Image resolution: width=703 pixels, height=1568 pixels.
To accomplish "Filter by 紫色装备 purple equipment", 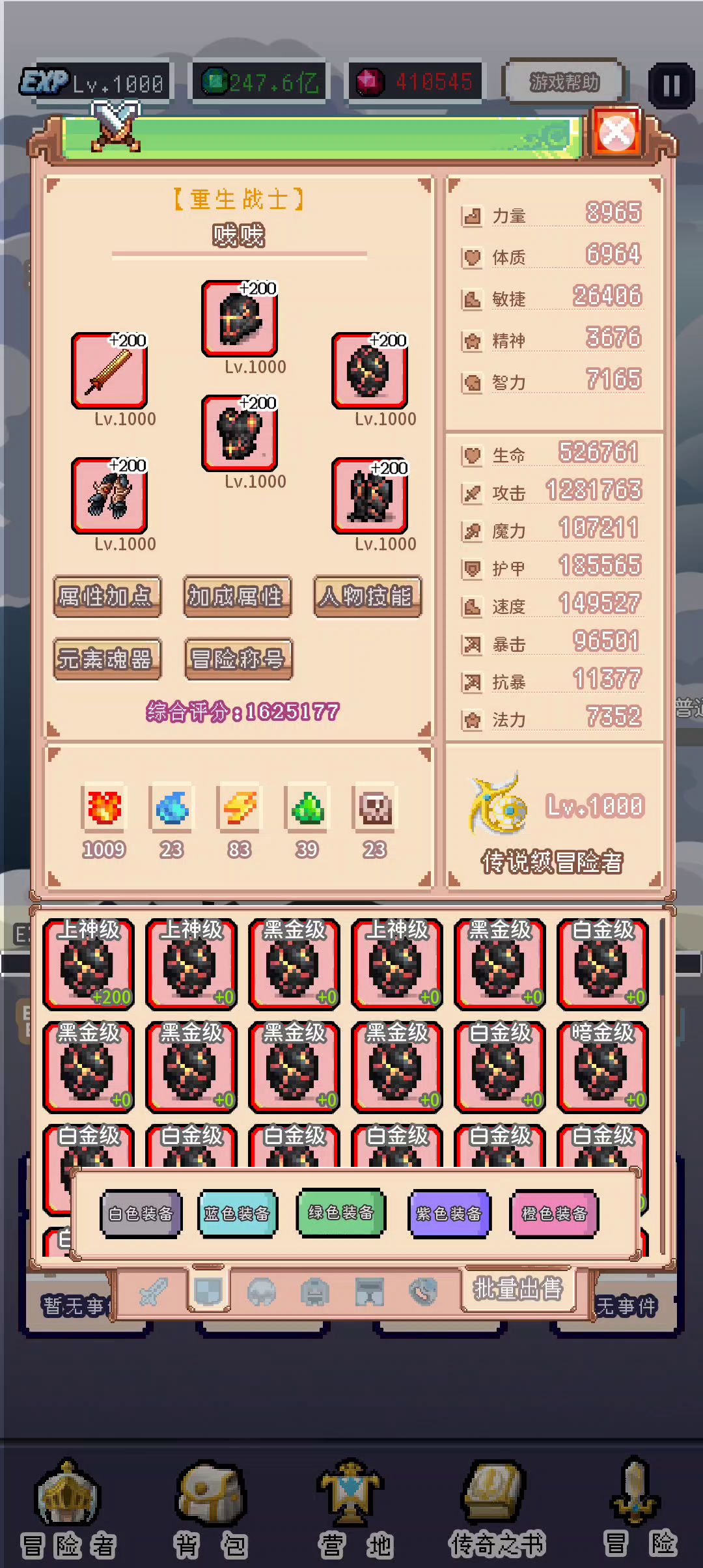I will point(449,1214).
